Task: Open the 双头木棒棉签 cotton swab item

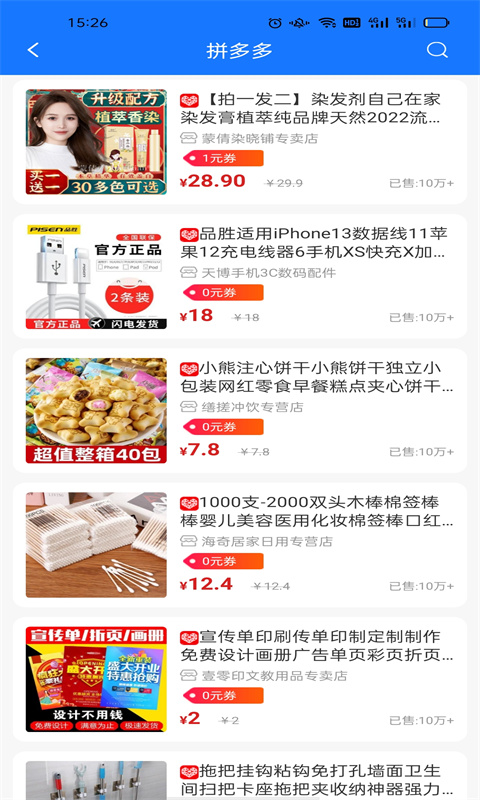Action: coord(240,545)
